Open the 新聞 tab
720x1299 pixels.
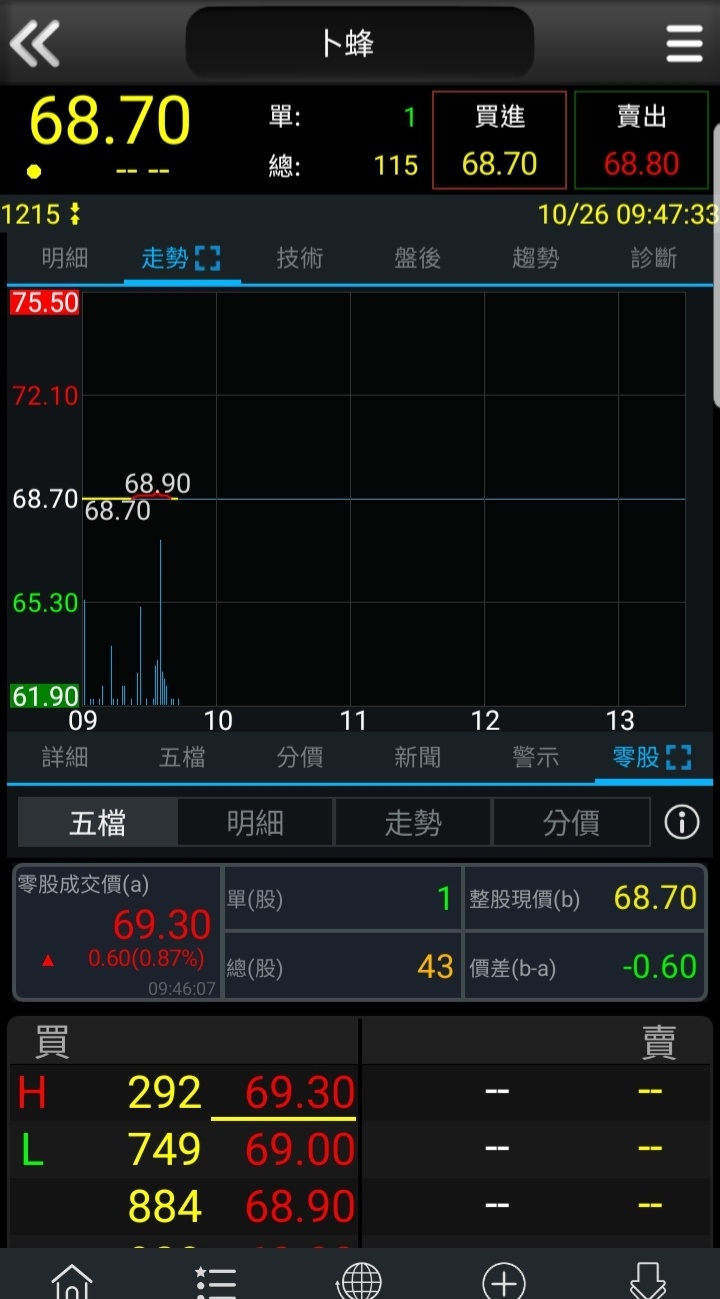[x=418, y=757]
